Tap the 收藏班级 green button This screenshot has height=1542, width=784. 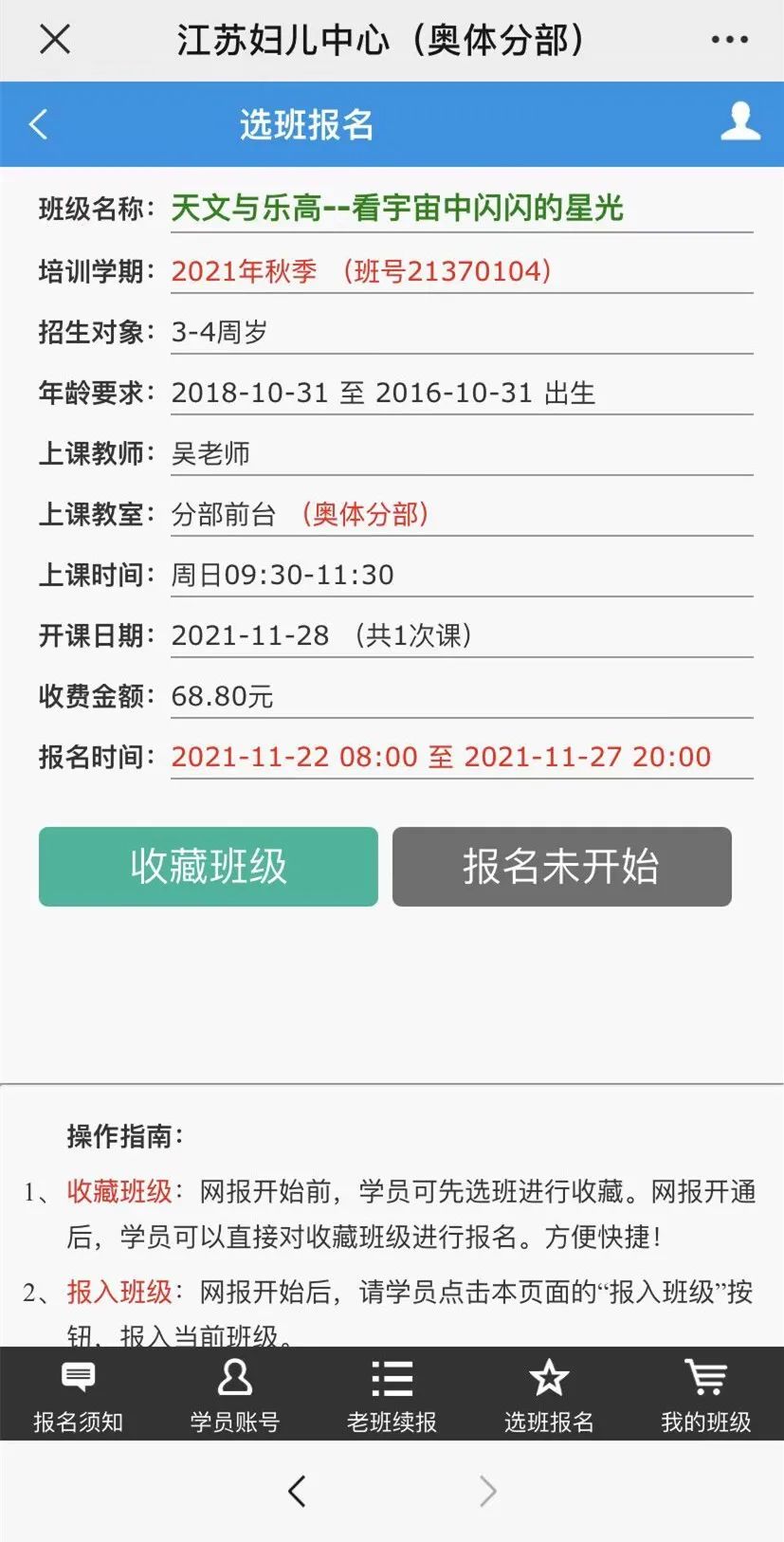pyautogui.click(x=208, y=866)
